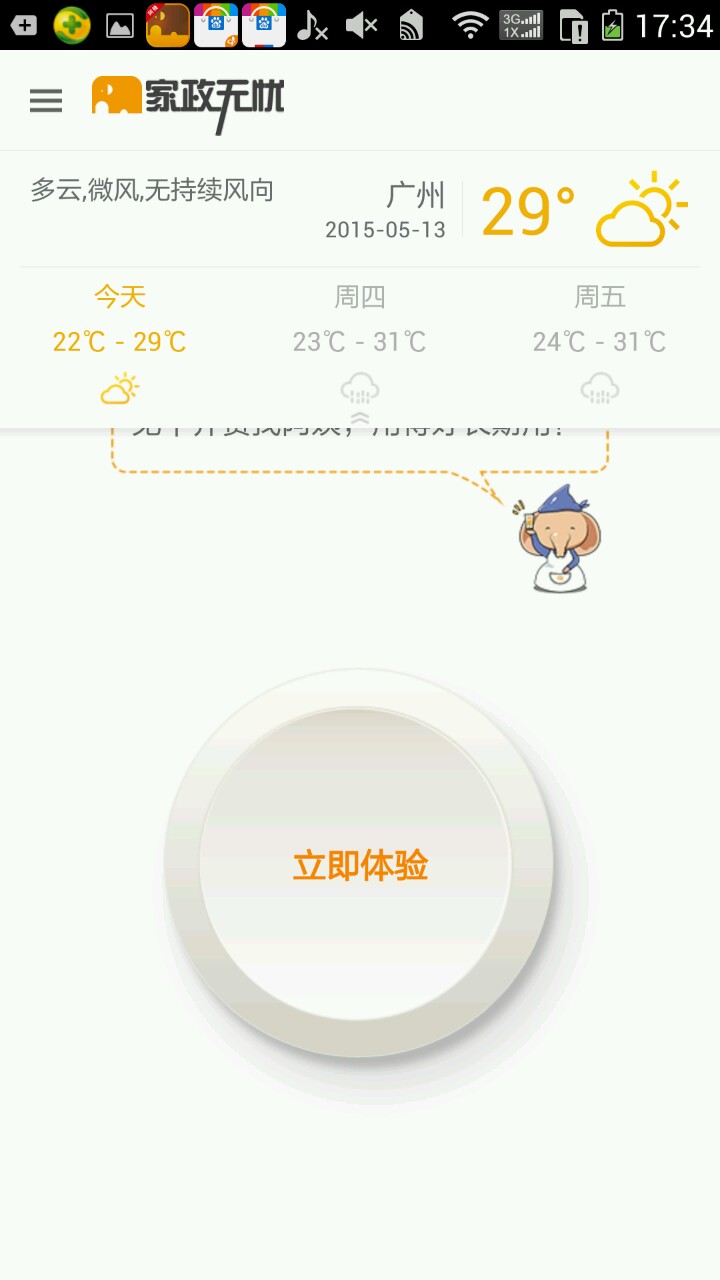Select Friday 周五 weather forecast

point(599,342)
